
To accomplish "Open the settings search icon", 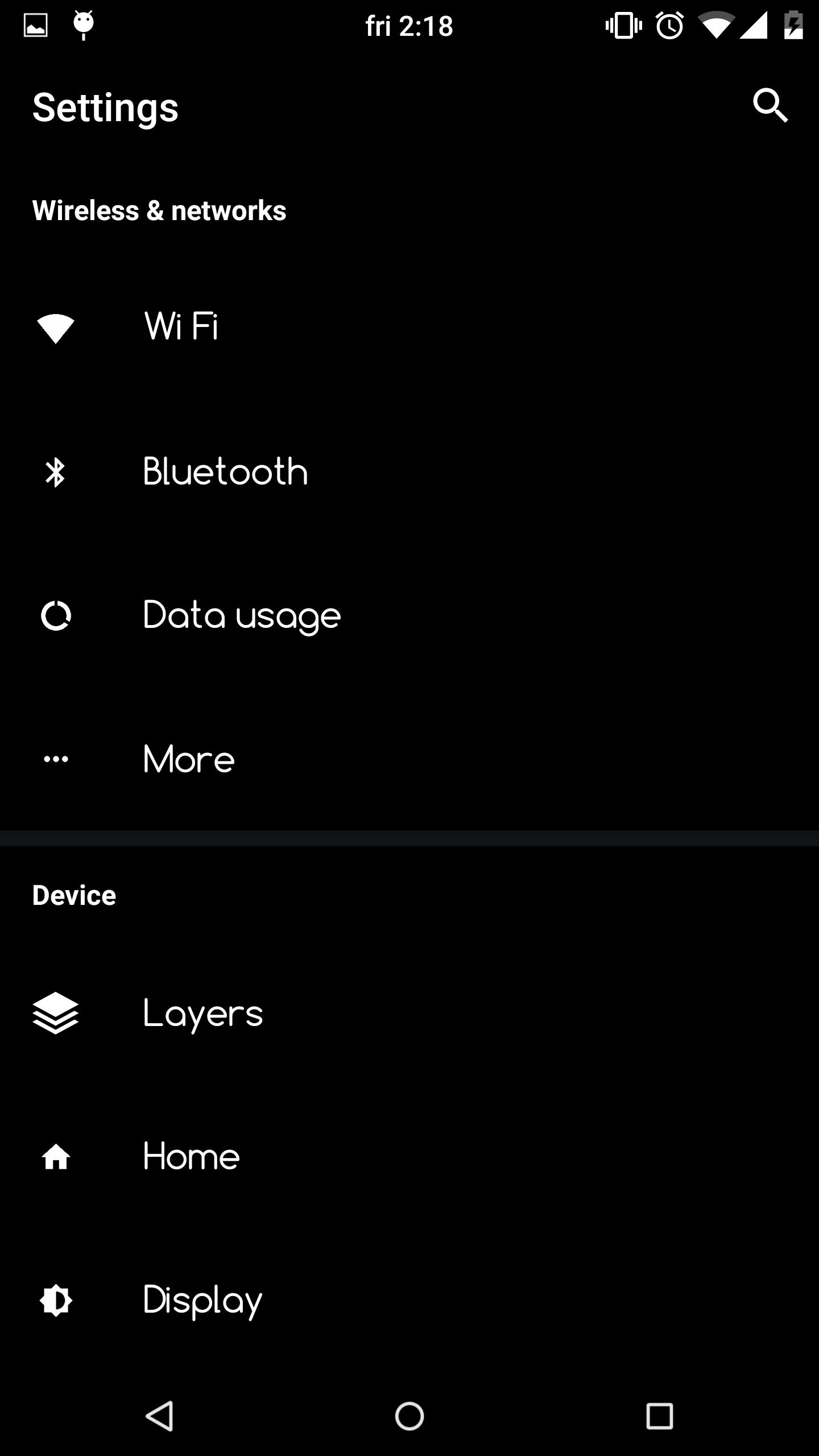I will pos(770,106).
